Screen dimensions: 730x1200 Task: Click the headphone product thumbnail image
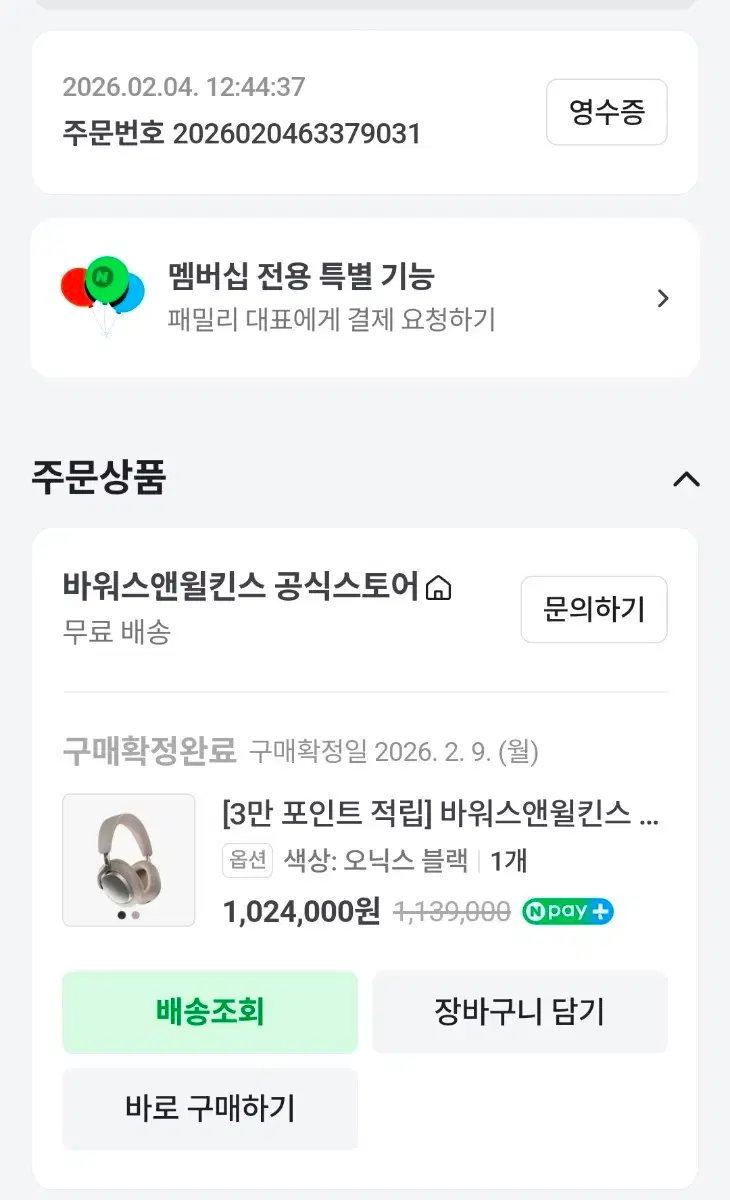point(130,860)
